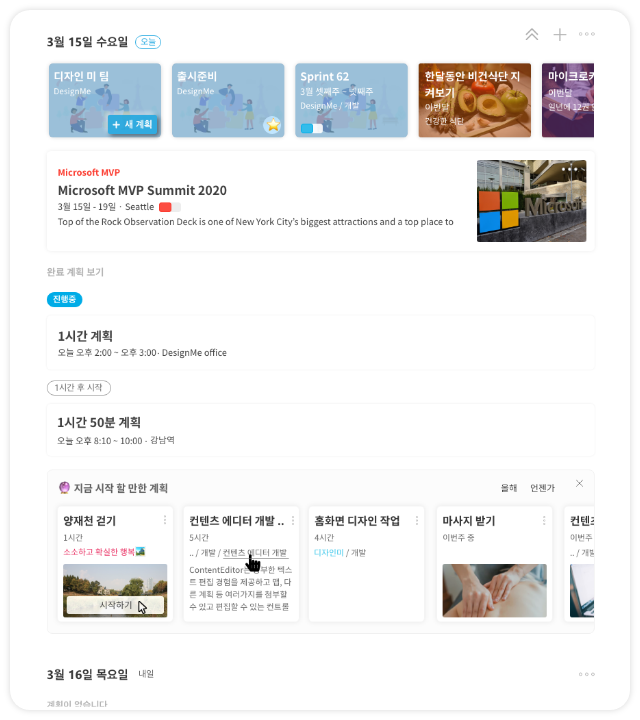
Task: Select the 언젠가 filter
Action: click(x=542, y=488)
